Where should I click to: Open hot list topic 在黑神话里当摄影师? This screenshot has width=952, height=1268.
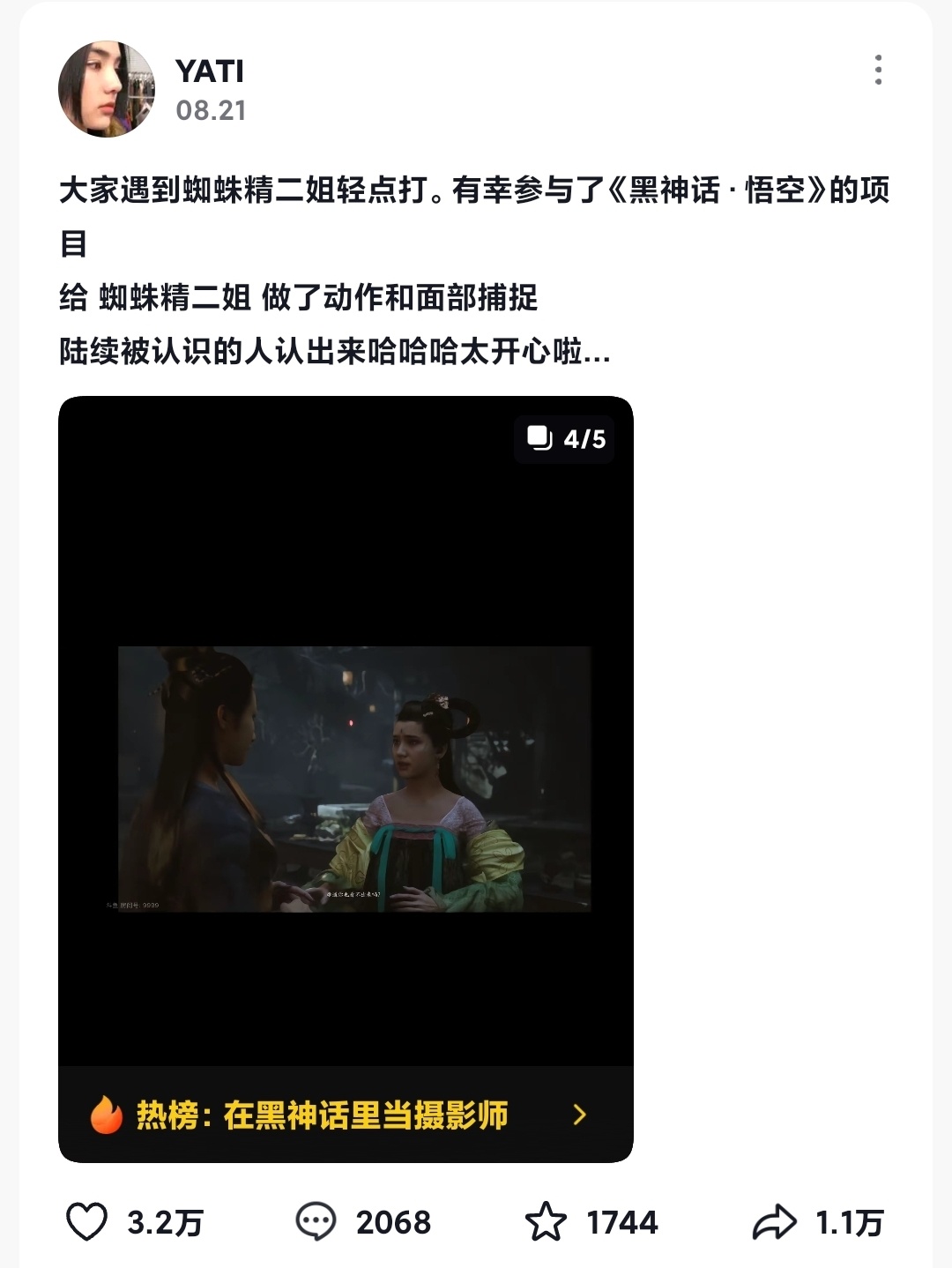(x=346, y=1115)
